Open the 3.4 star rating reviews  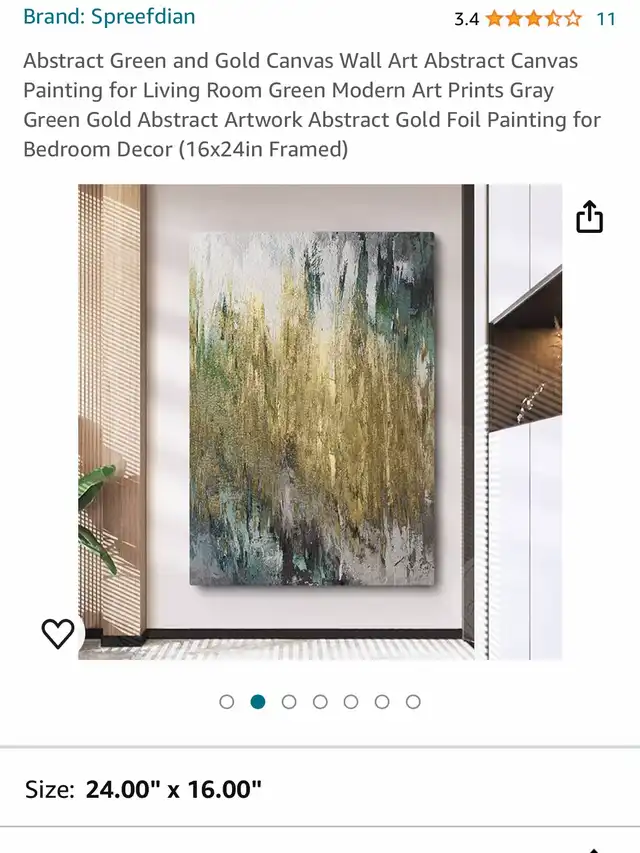point(532,18)
